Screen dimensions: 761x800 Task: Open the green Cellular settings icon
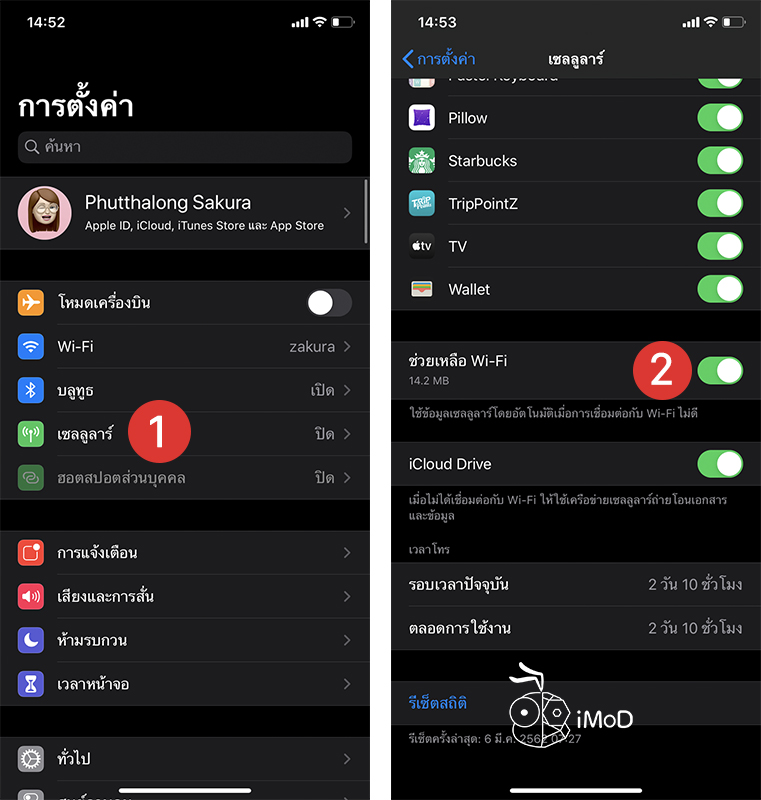[31, 434]
